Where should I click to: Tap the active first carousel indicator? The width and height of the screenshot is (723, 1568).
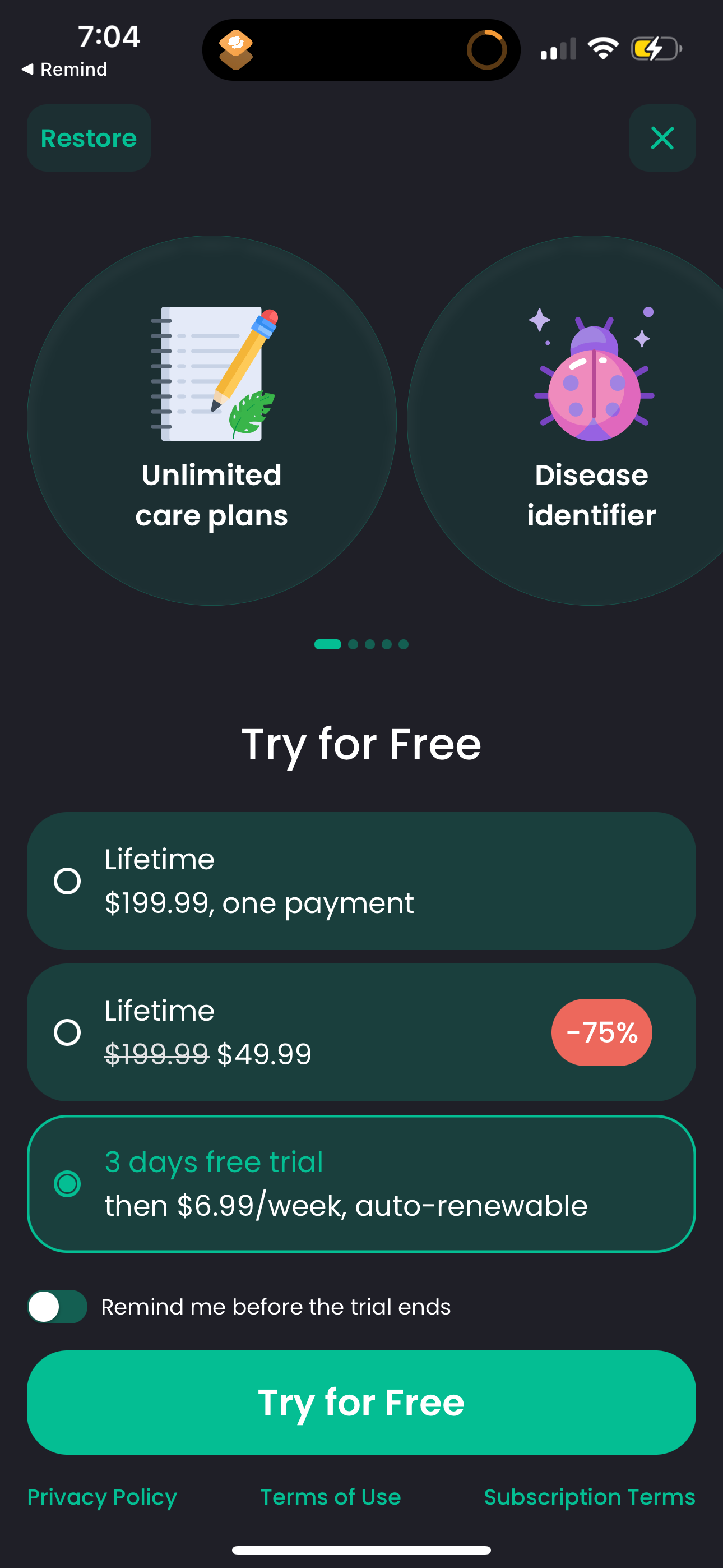(x=328, y=644)
